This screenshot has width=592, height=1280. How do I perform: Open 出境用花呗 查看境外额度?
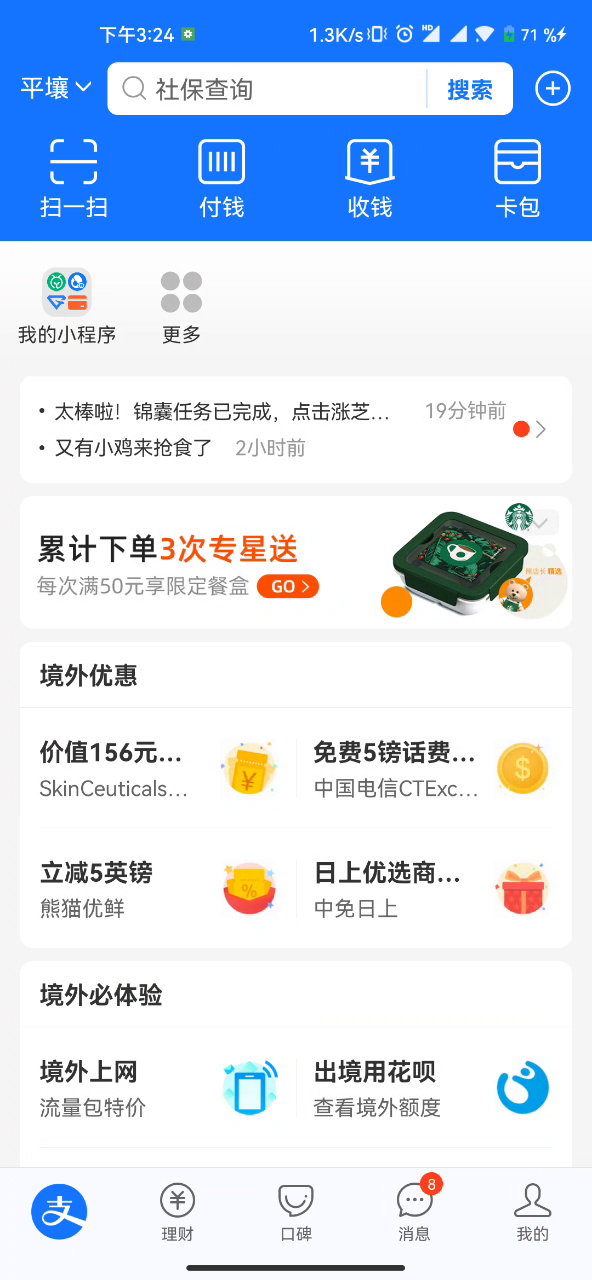[432, 1088]
